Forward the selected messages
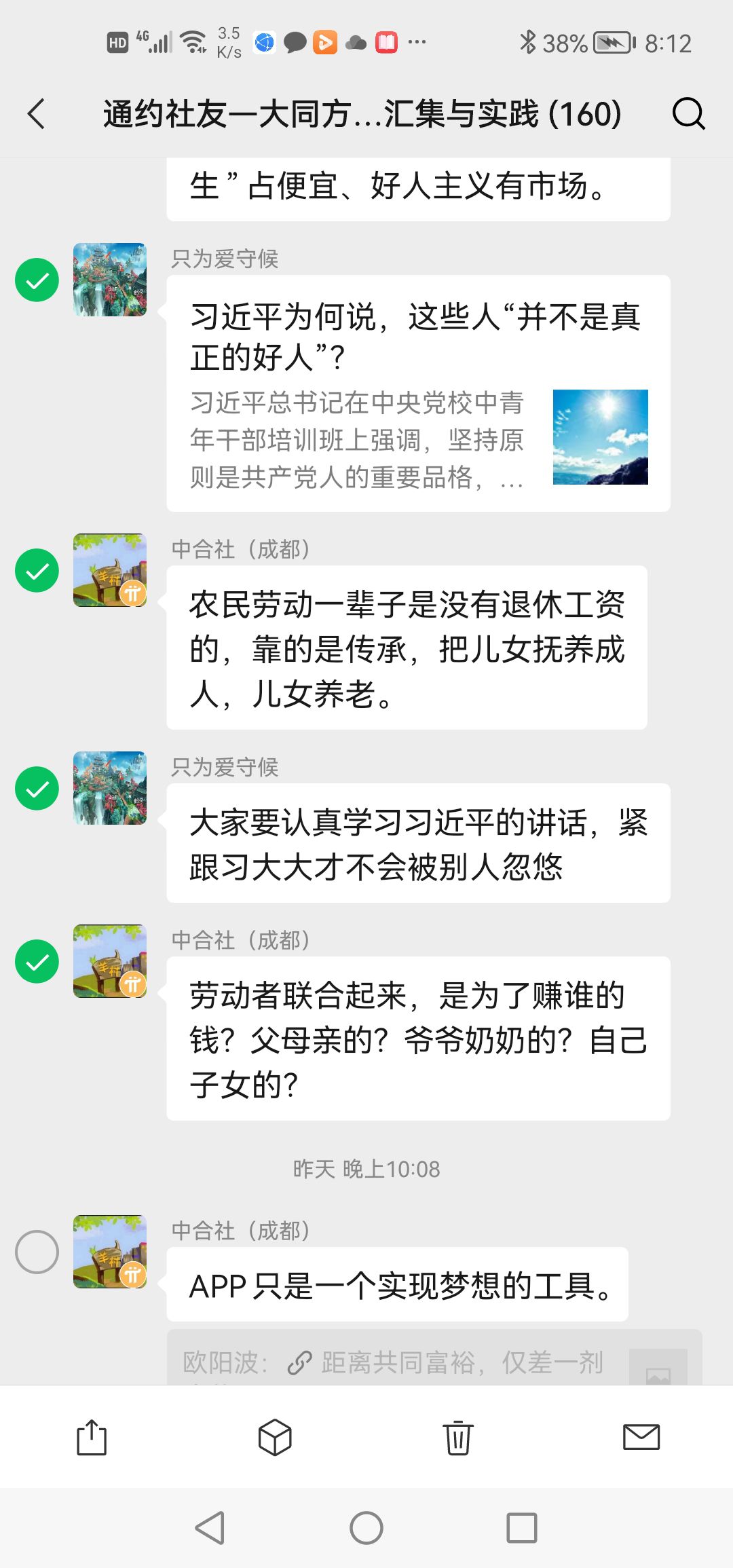This screenshot has width=733, height=1568. coord(92,1437)
